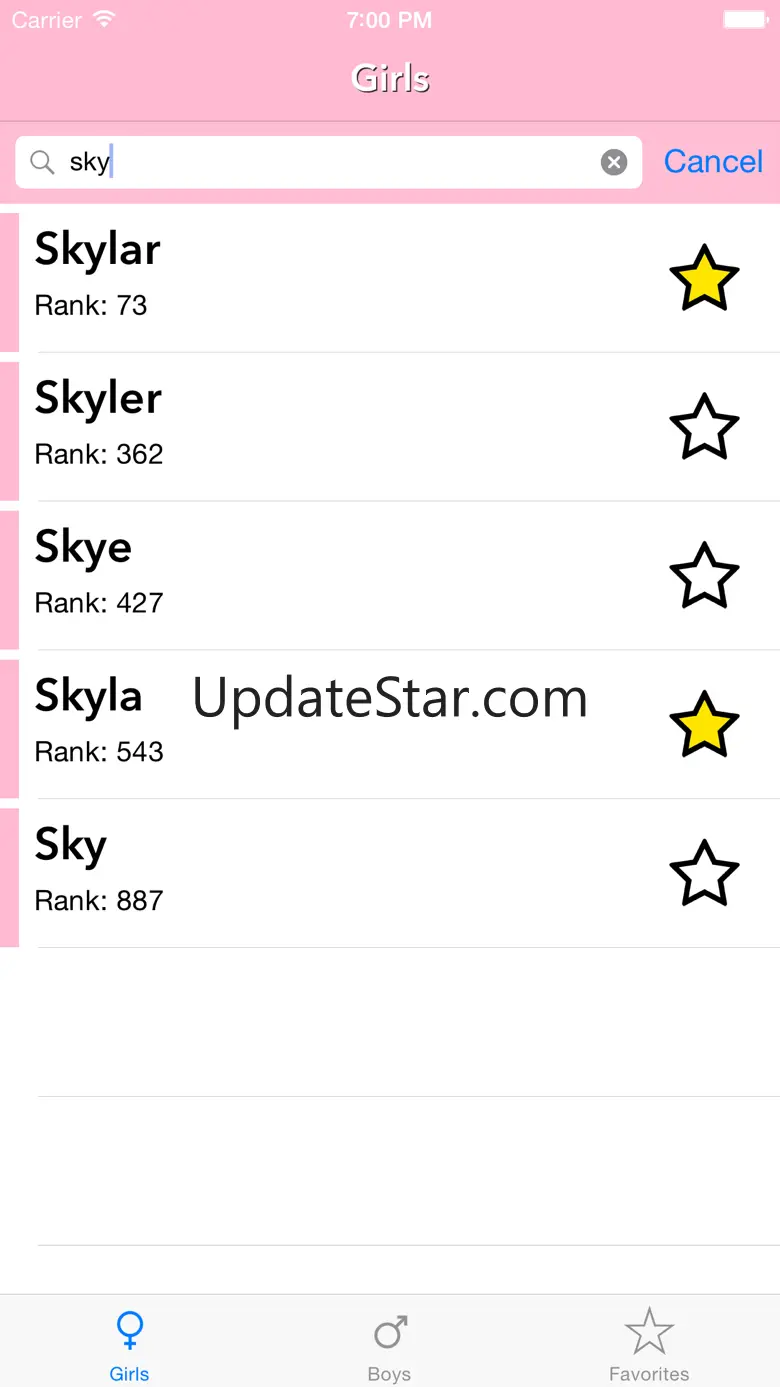Select the Skye result
This screenshot has height=1387, width=780.
click(300, 576)
